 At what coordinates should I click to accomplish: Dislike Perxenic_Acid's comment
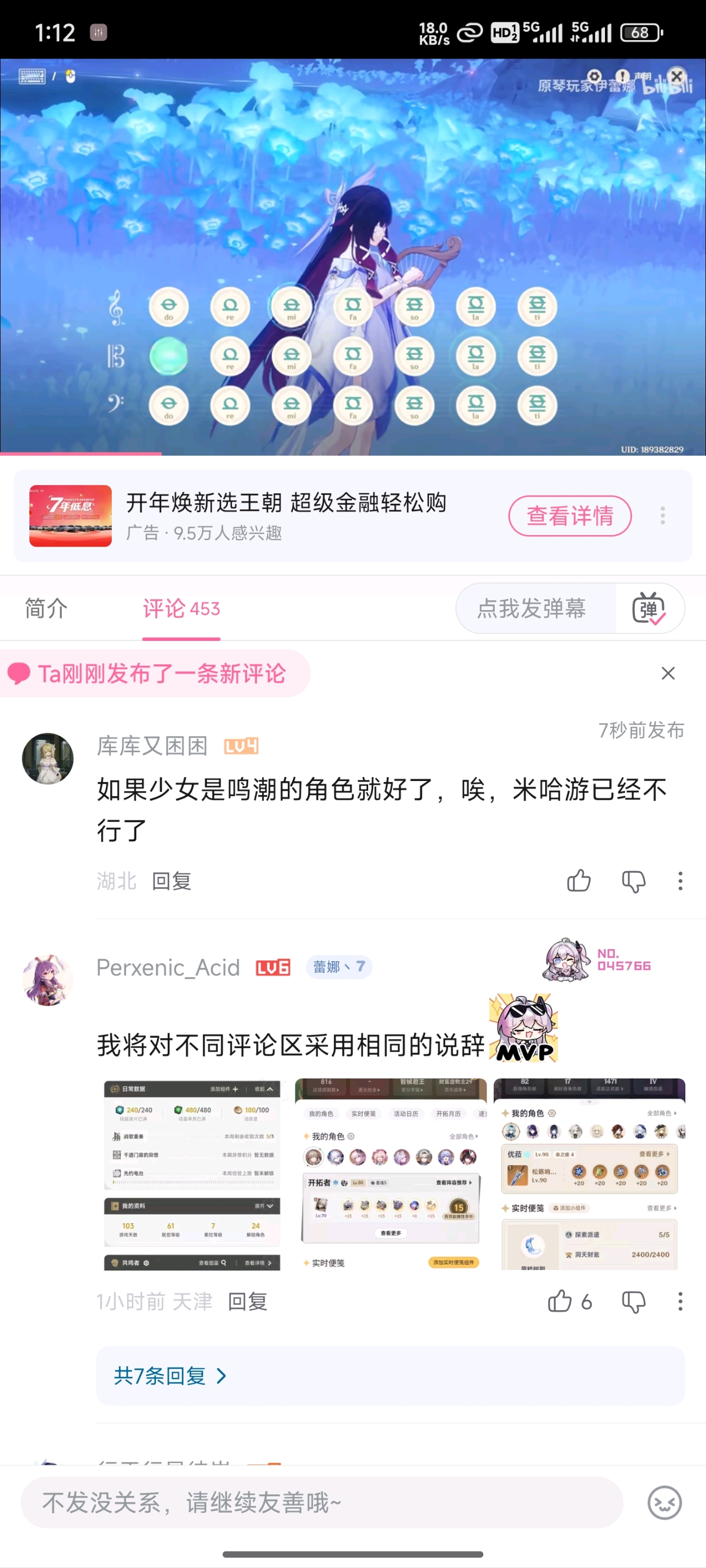633,1302
